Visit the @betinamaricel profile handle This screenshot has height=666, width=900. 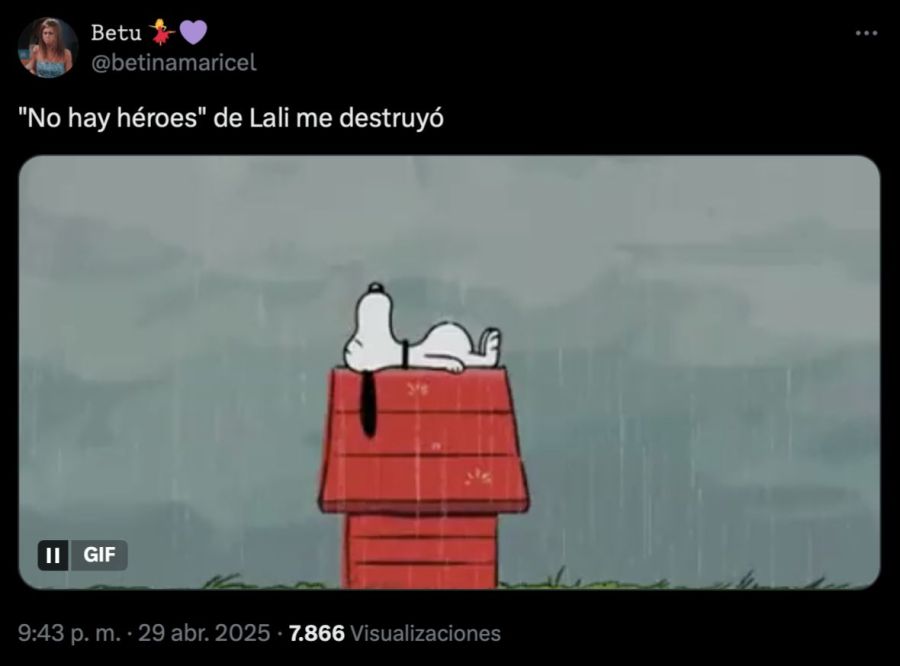coord(174,62)
